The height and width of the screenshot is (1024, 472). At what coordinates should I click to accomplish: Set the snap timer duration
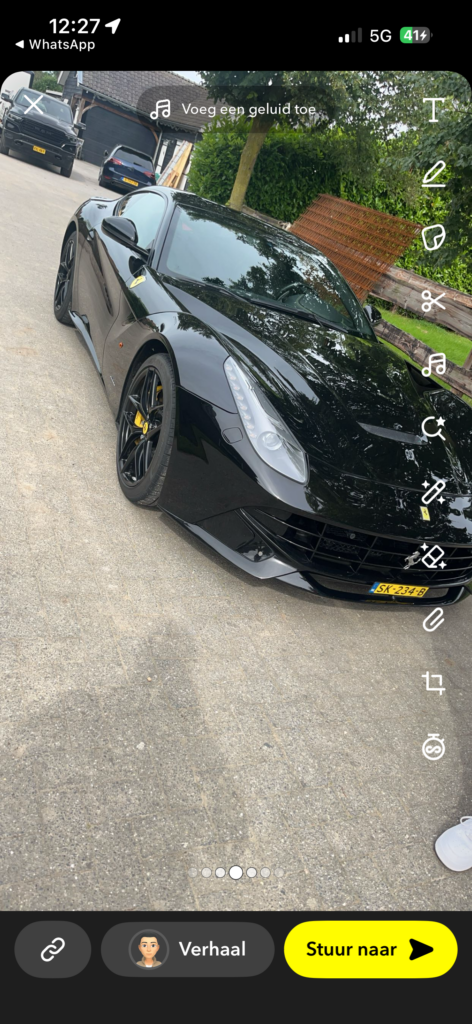(x=433, y=746)
